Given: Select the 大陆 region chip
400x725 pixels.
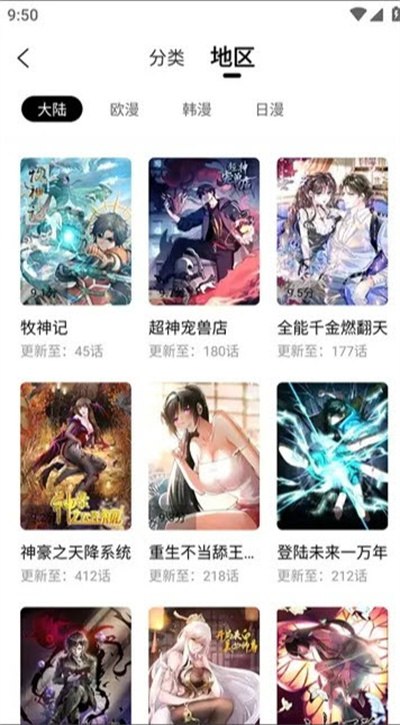Looking at the screenshot, I should 52,109.
